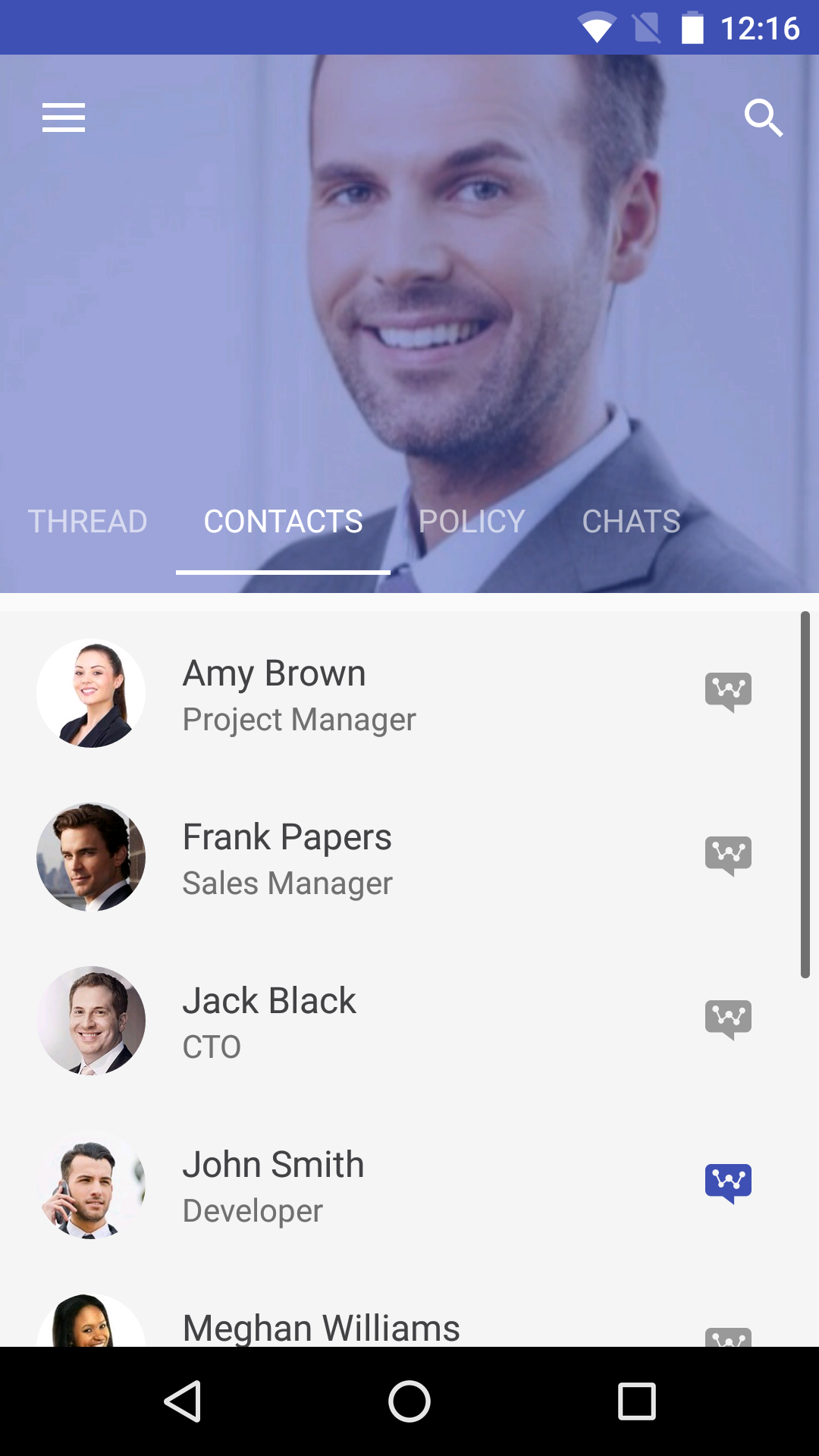The width and height of the screenshot is (819, 1456).
Task: Switch to the Policy tab
Action: pos(472,522)
